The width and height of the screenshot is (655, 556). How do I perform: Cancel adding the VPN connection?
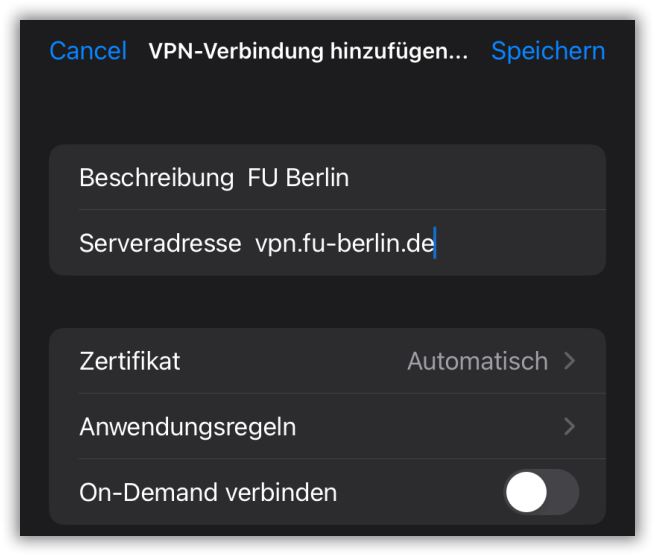88,51
